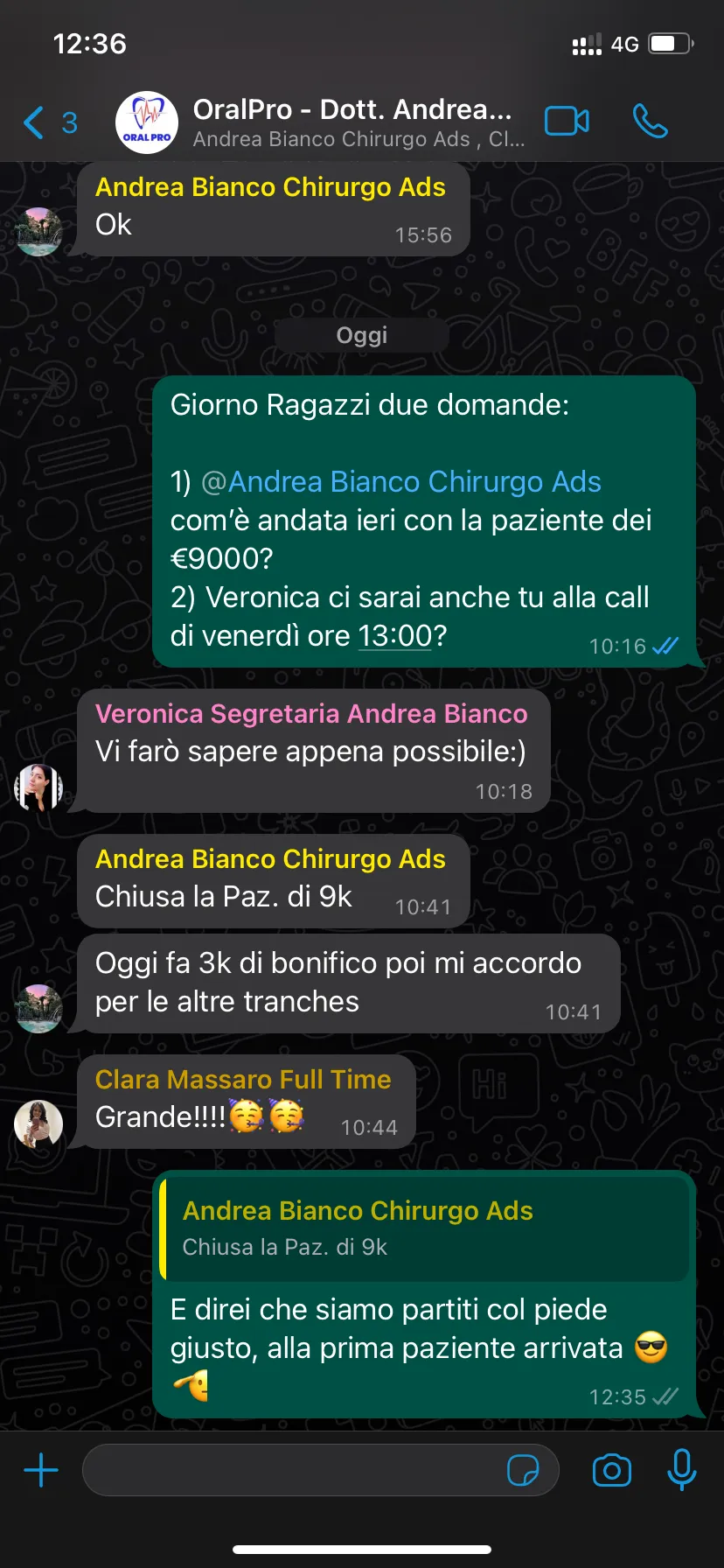Start a video call with the group
This screenshot has height=1568, width=724.
(567, 121)
